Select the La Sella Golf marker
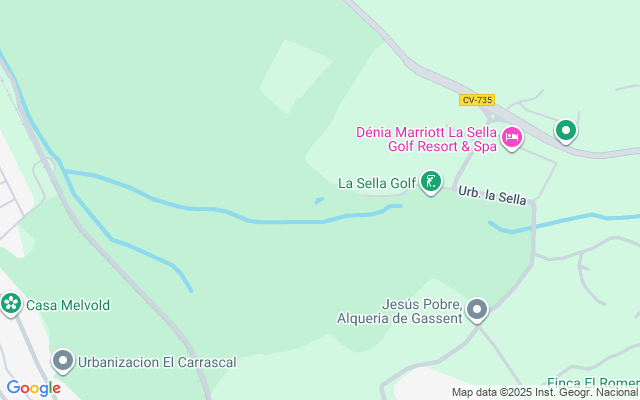The width and height of the screenshot is (640, 400). click(431, 182)
